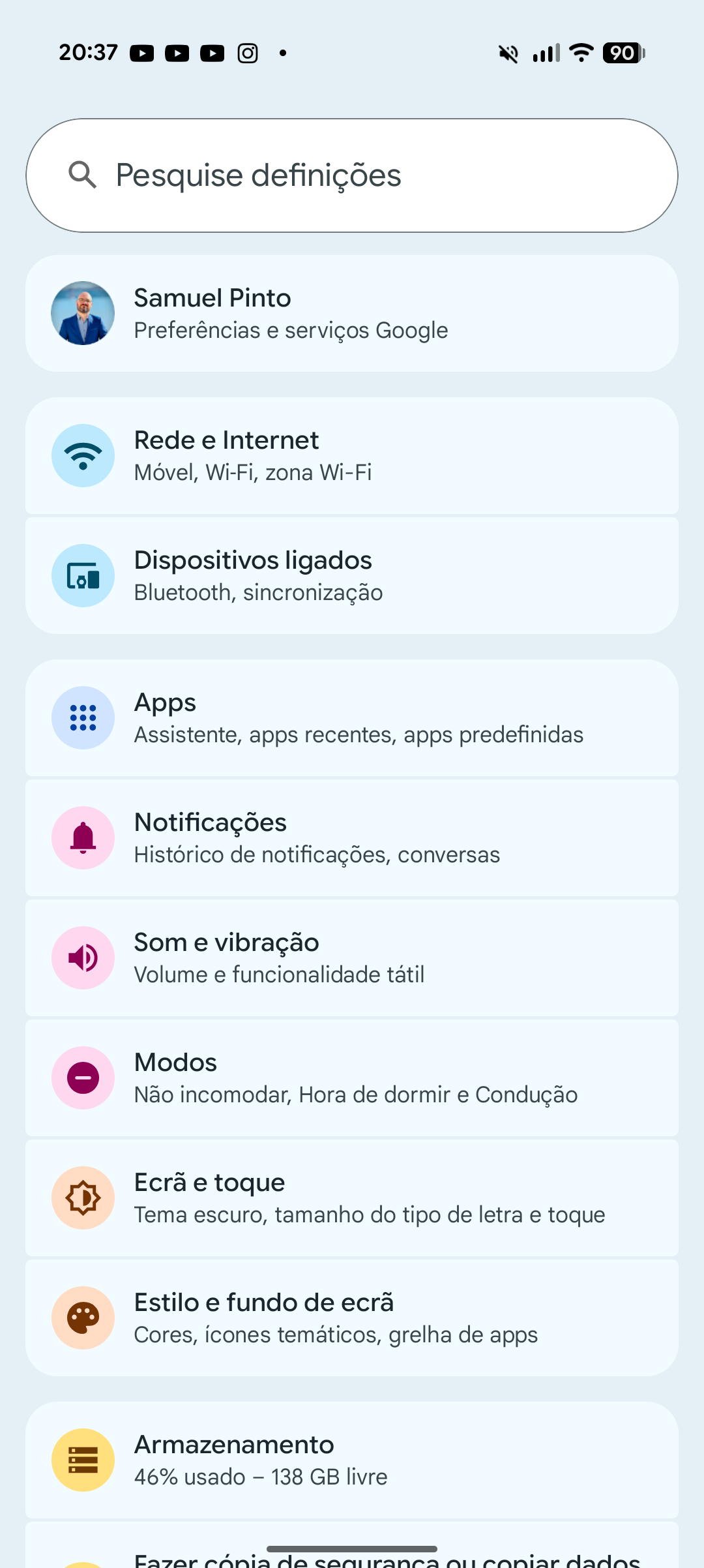Open Notificações settings

tap(352, 838)
